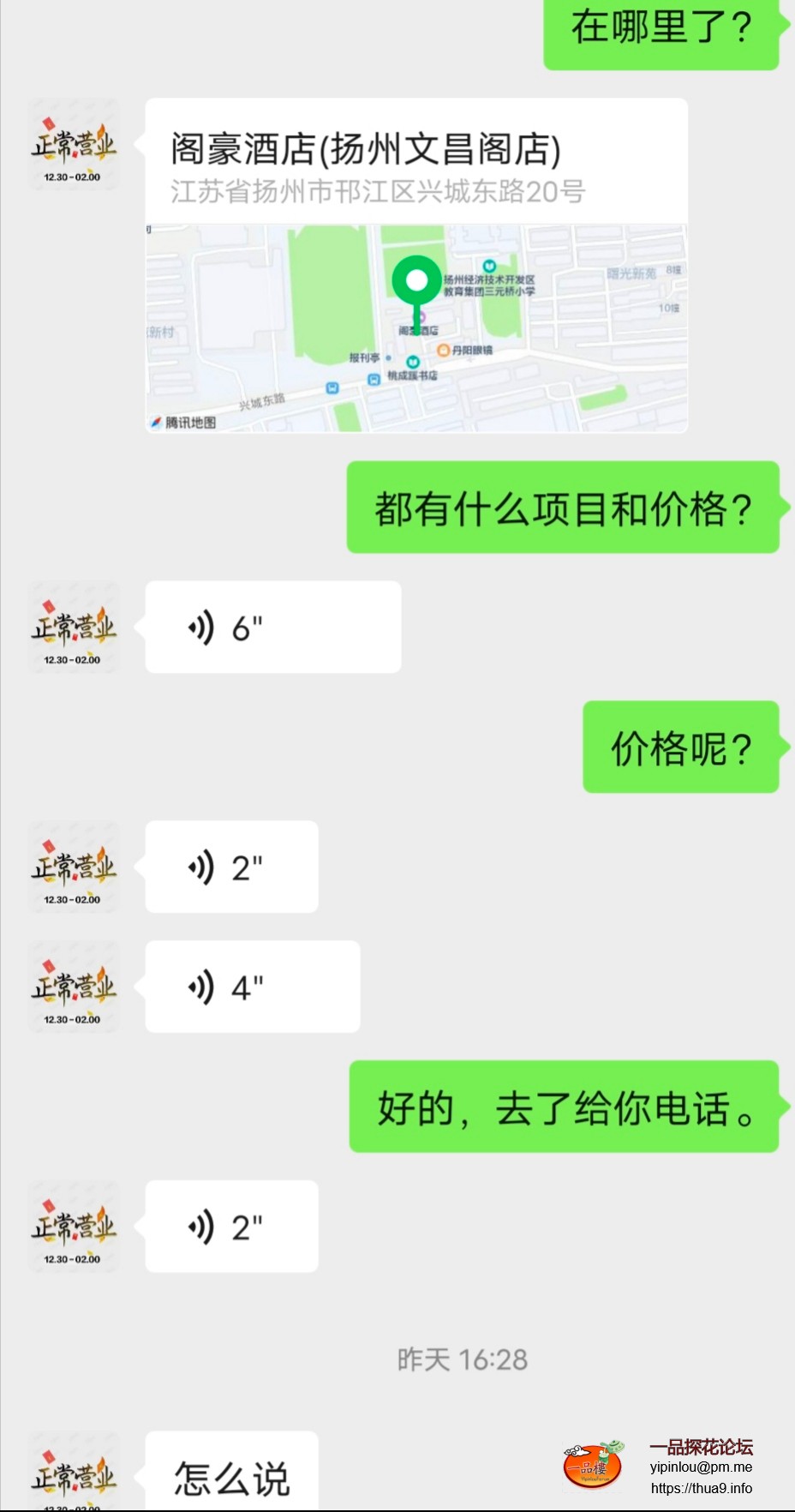Play the voice message after 好的，去了给你电话。
Viewport: 795px width, 1512px height.
point(231,1227)
